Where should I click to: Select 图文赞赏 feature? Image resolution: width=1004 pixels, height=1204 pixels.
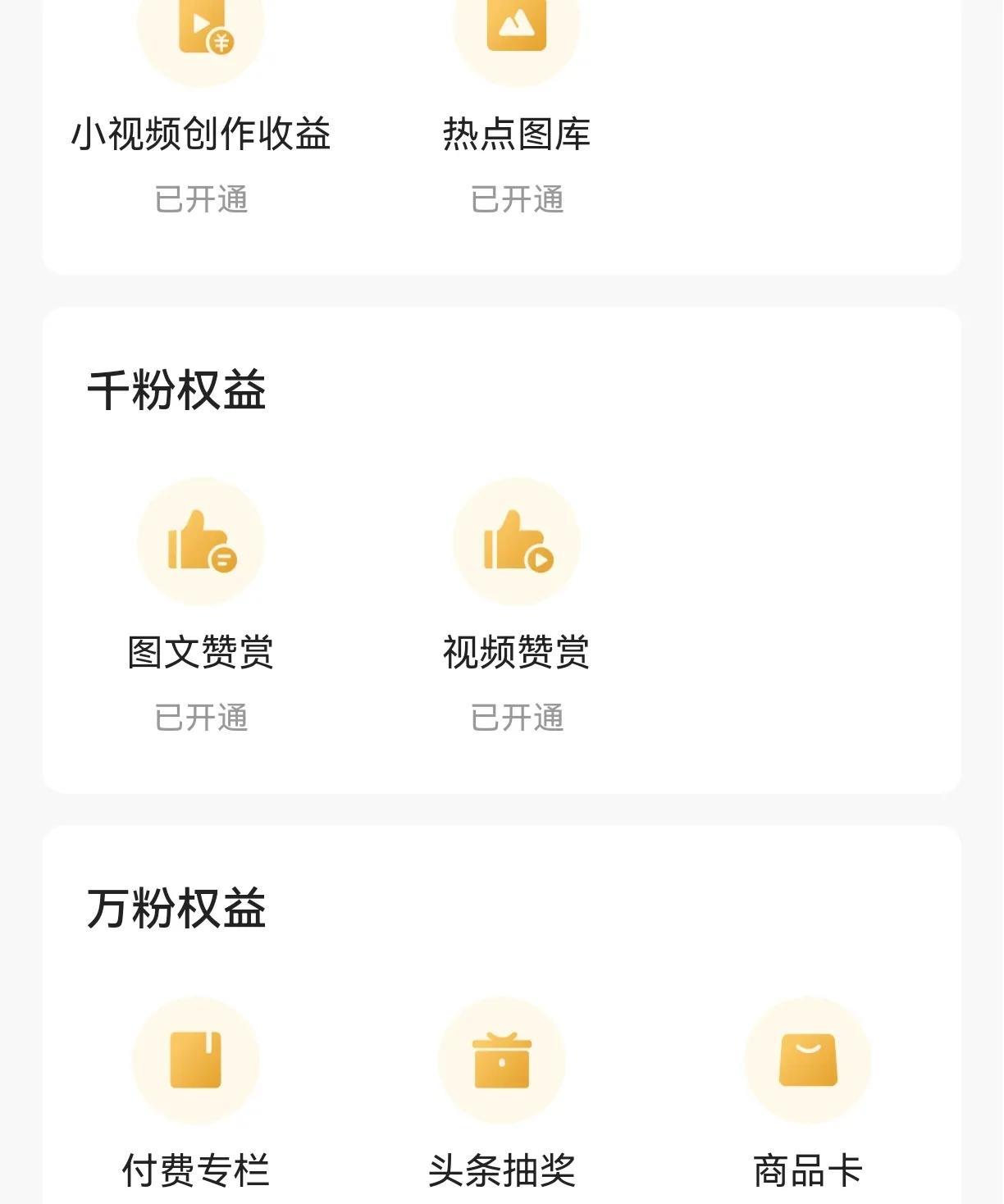[201, 542]
